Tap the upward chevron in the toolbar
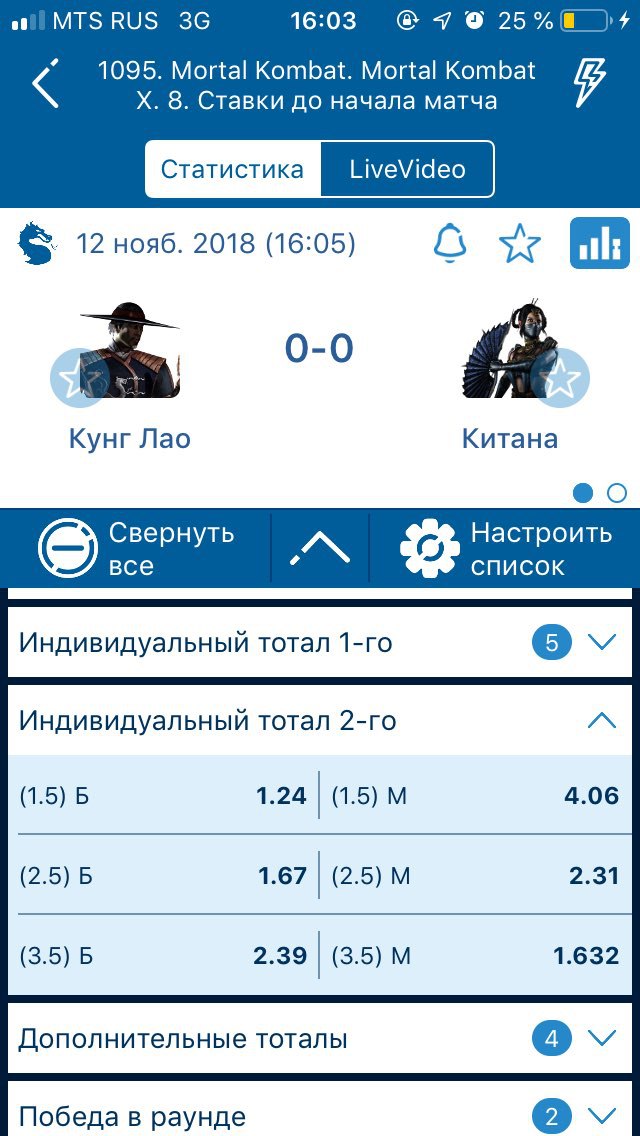Image resolution: width=640 pixels, height=1136 pixels. [320, 548]
